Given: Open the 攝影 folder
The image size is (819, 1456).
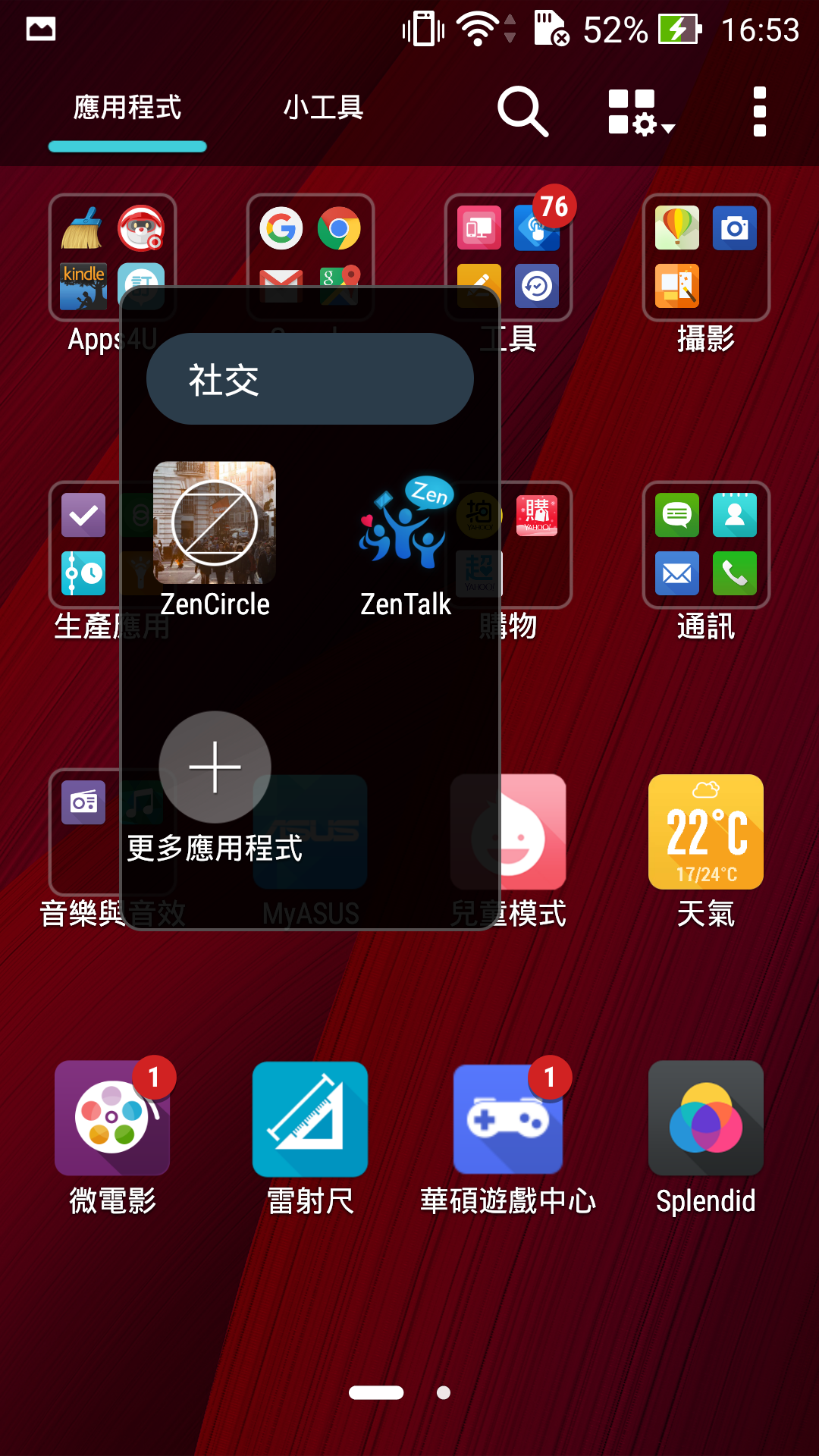Looking at the screenshot, I should click(706, 258).
